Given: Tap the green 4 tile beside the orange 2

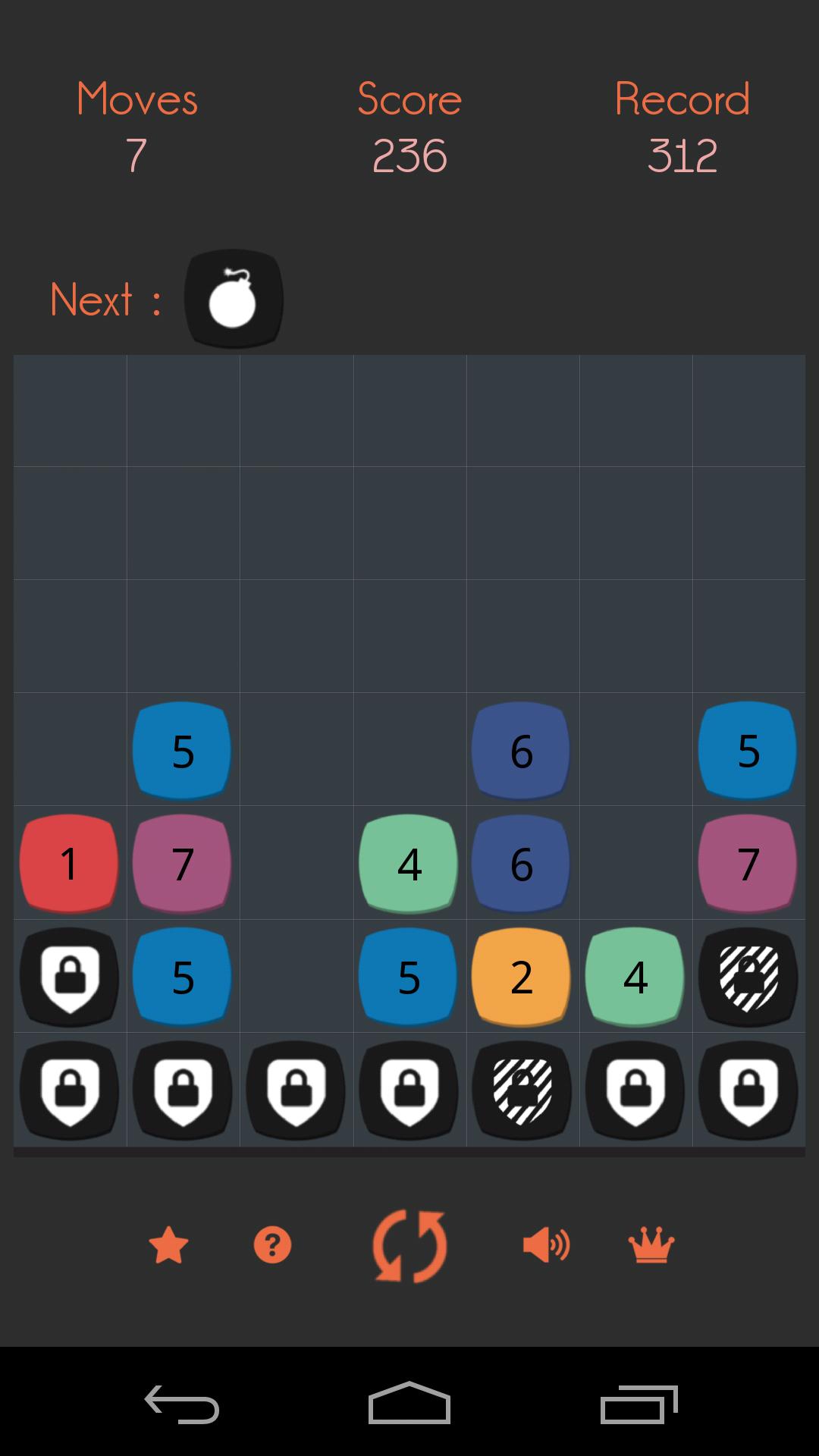Looking at the screenshot, I should point(635,977).
